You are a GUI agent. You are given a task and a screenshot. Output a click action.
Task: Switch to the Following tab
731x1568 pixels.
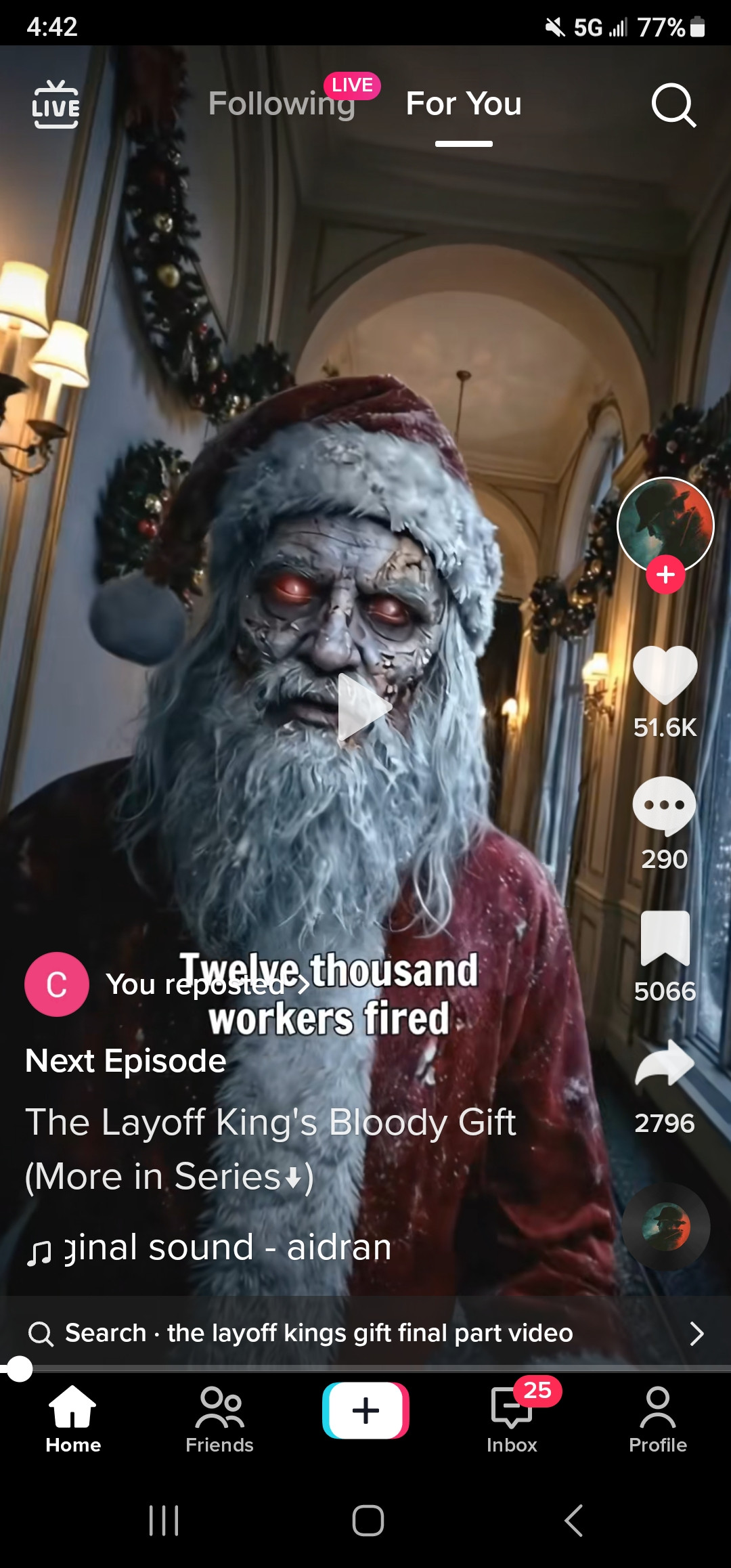(282, 104)
